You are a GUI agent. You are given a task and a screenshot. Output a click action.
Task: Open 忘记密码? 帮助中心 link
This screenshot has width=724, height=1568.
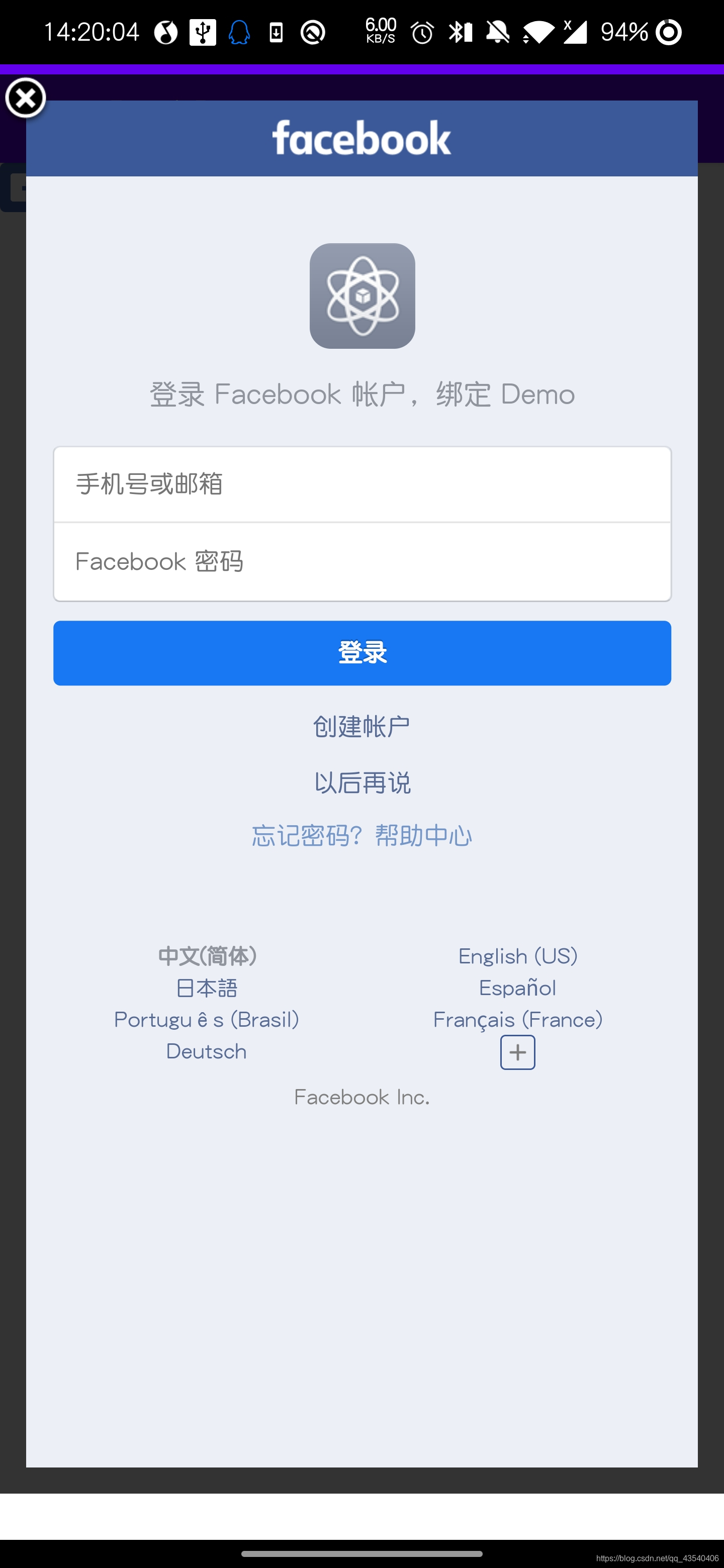[x=361, y=836]
